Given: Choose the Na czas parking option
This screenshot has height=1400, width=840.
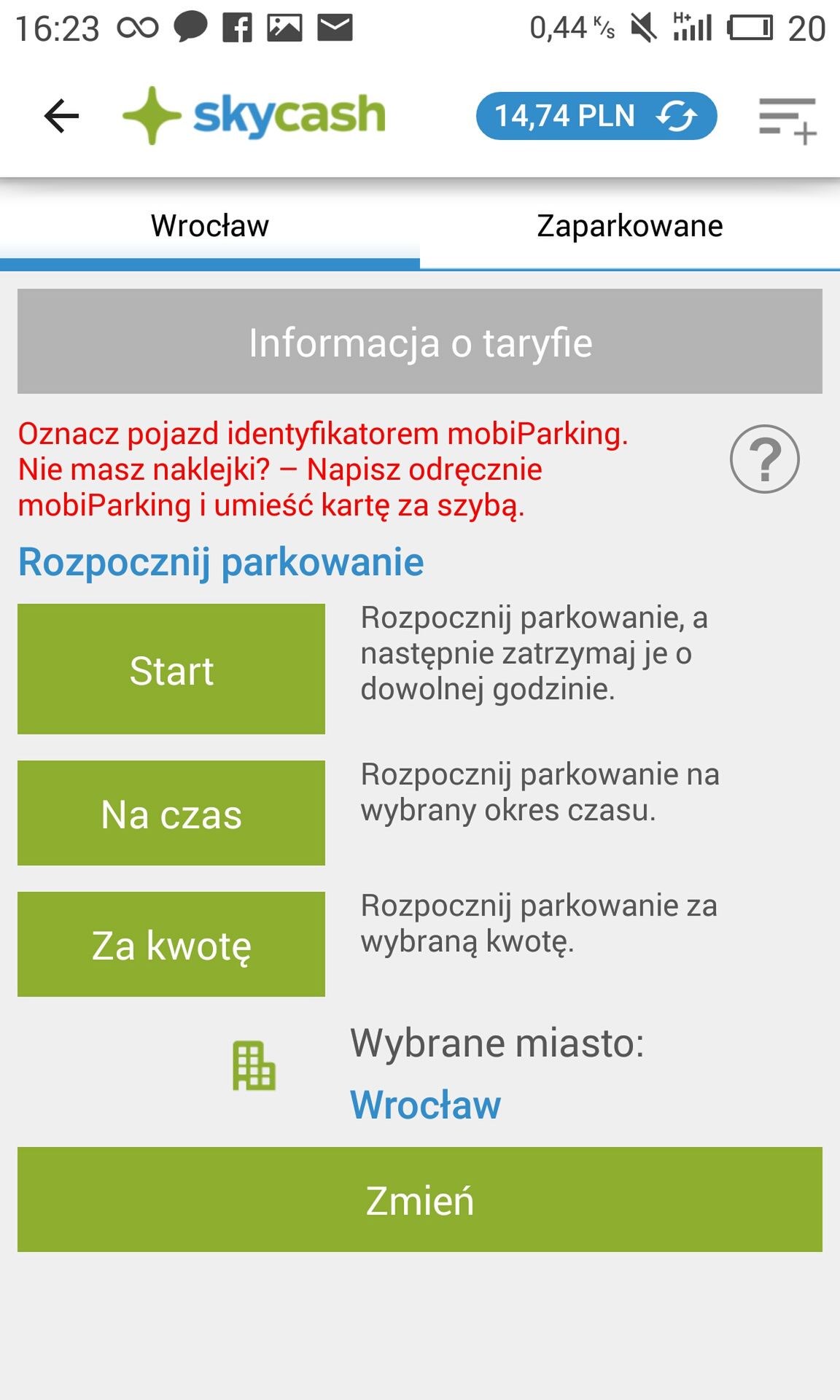Looking at the screenshot, I should 171,813.
